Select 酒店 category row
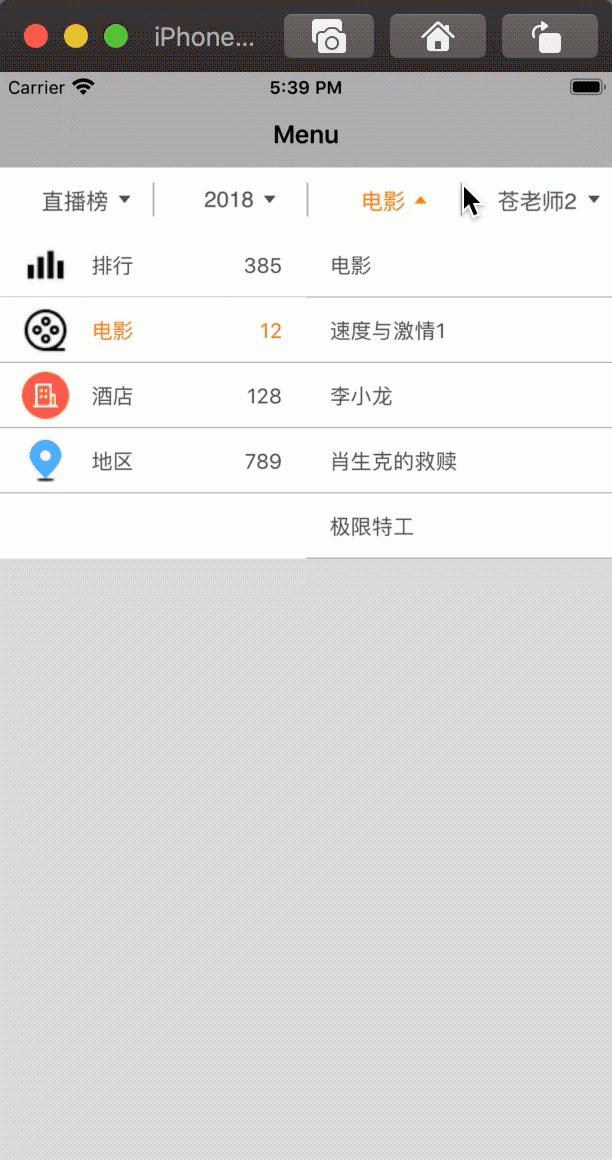Image resolution: width=612 pixels, height=1160 pixels. point(153,396)
